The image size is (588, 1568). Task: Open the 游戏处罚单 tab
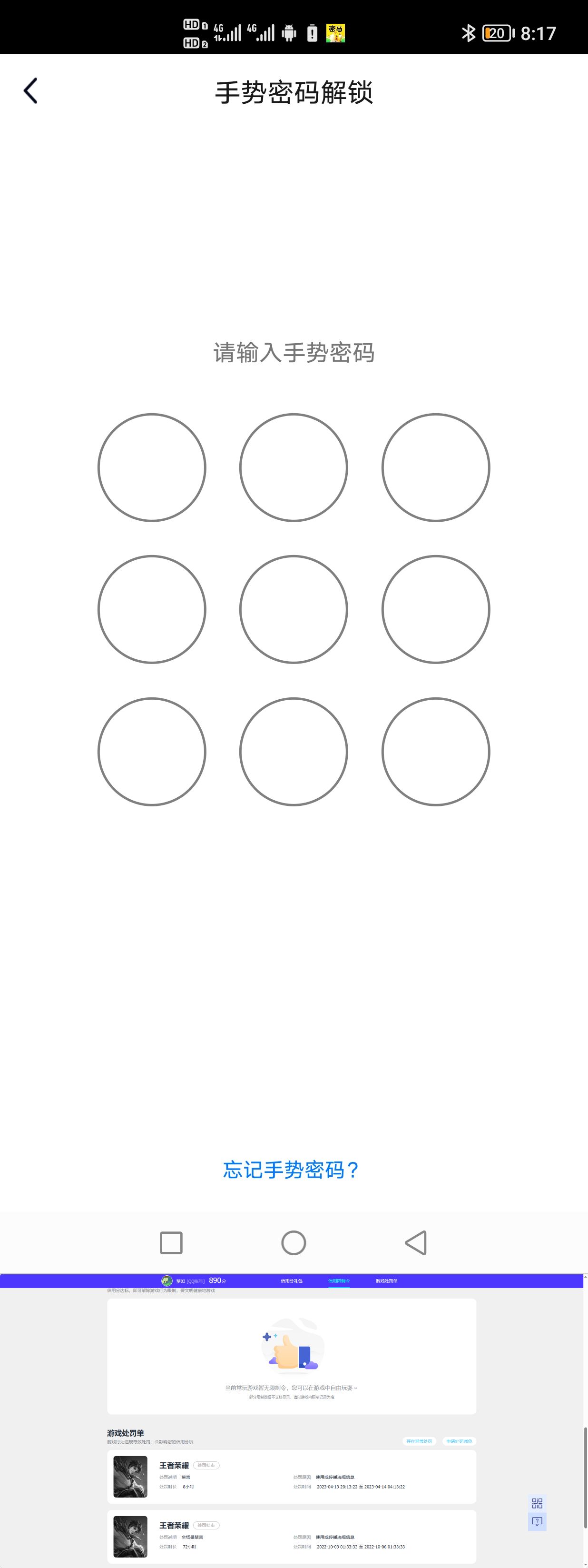pyautogui.click(x=387, y=1280)
